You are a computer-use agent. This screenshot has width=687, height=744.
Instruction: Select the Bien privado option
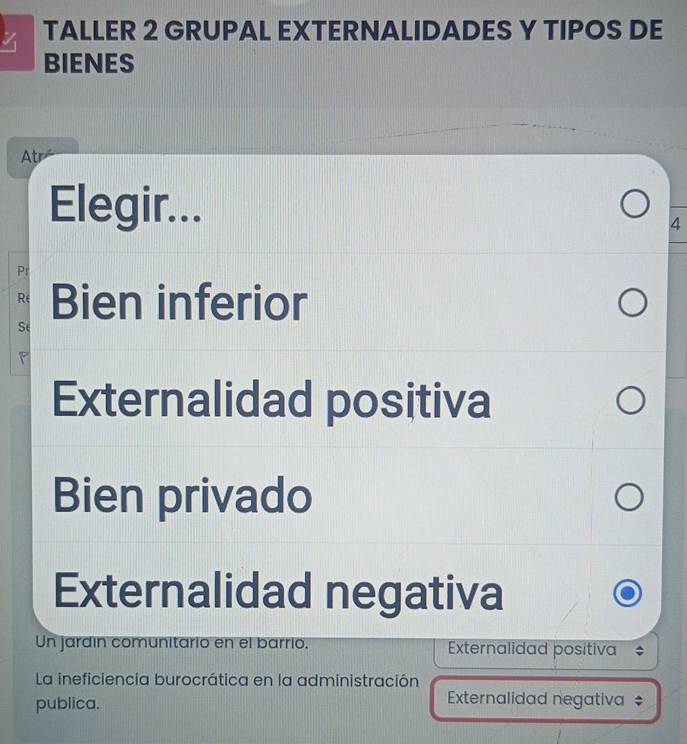coord(347,496)
